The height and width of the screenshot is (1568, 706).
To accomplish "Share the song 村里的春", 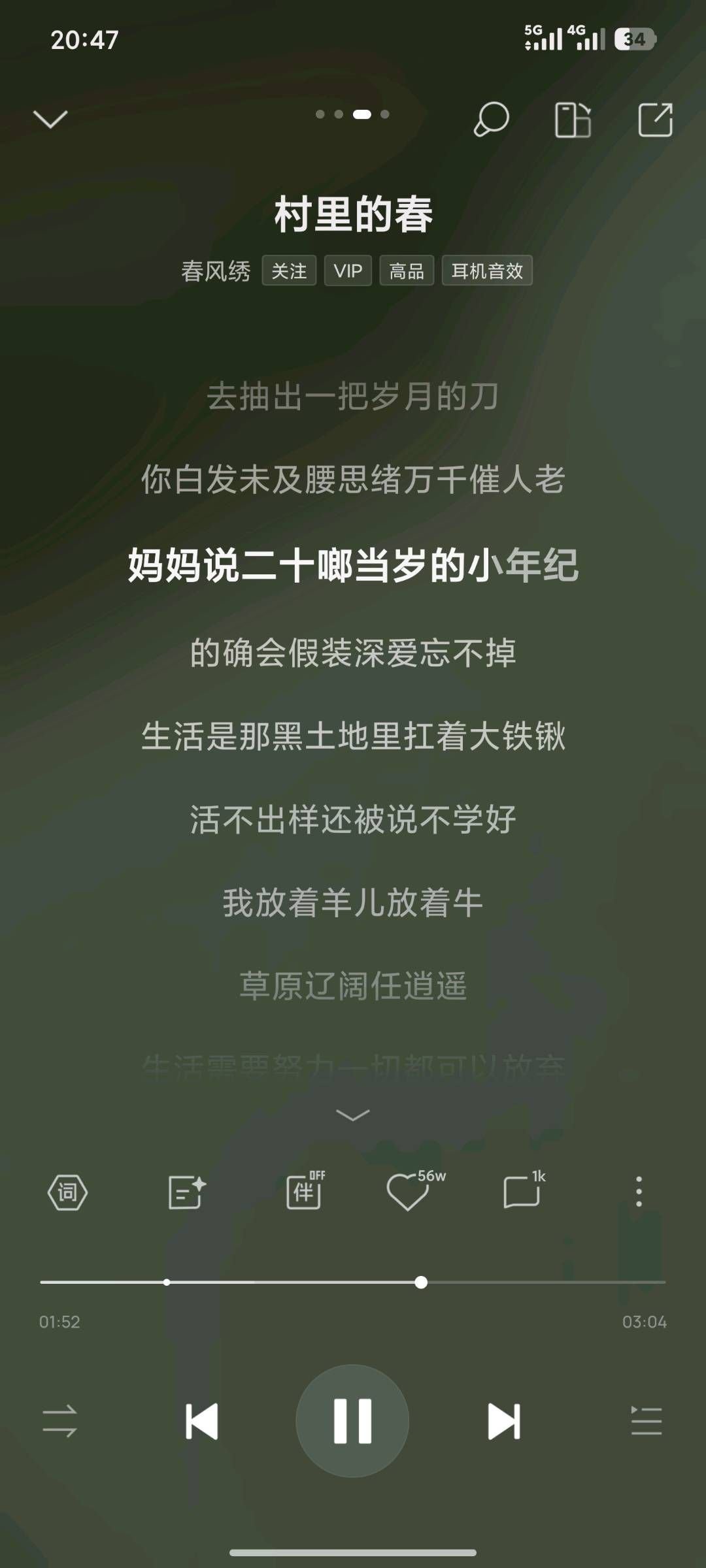I will click(x=655, y=120).
